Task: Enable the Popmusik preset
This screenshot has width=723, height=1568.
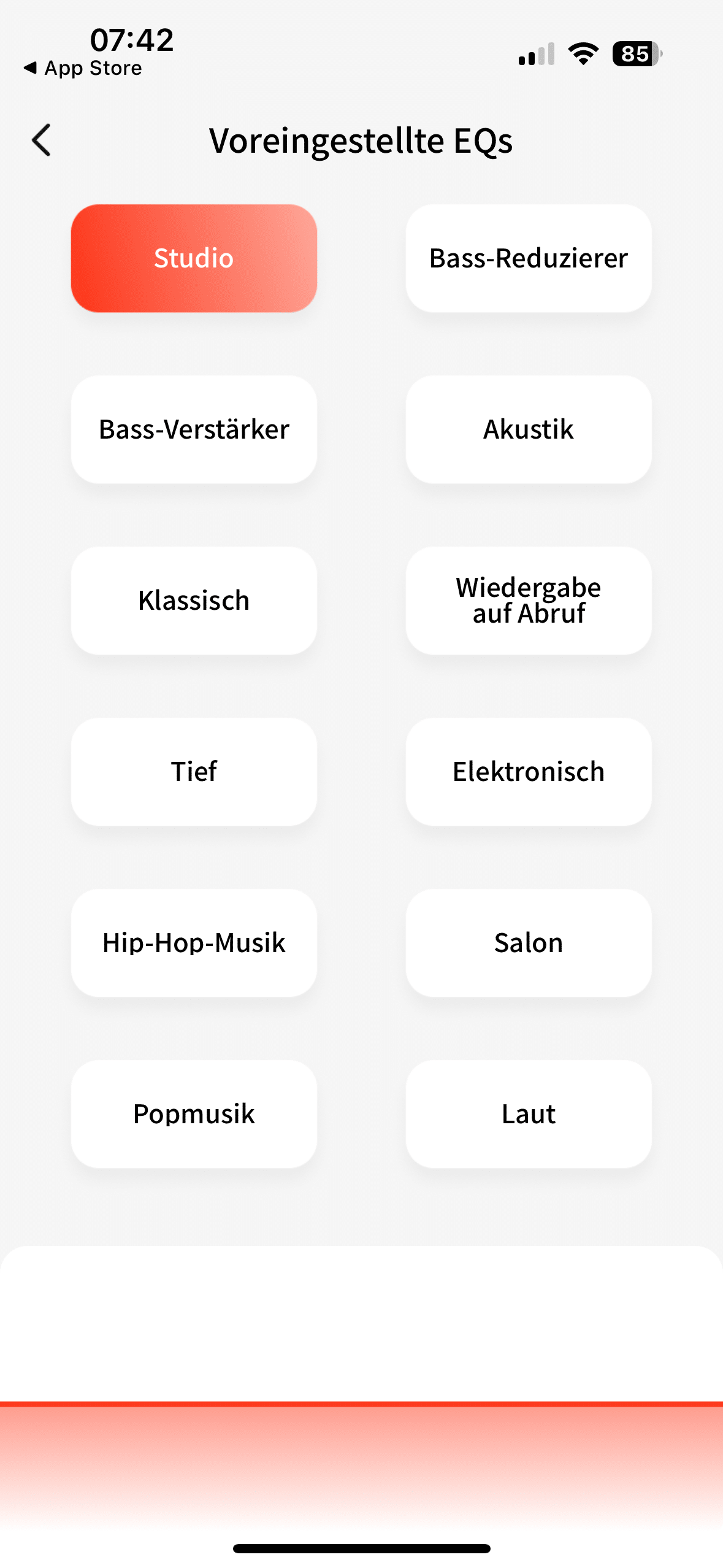Action: (194, 1114)
